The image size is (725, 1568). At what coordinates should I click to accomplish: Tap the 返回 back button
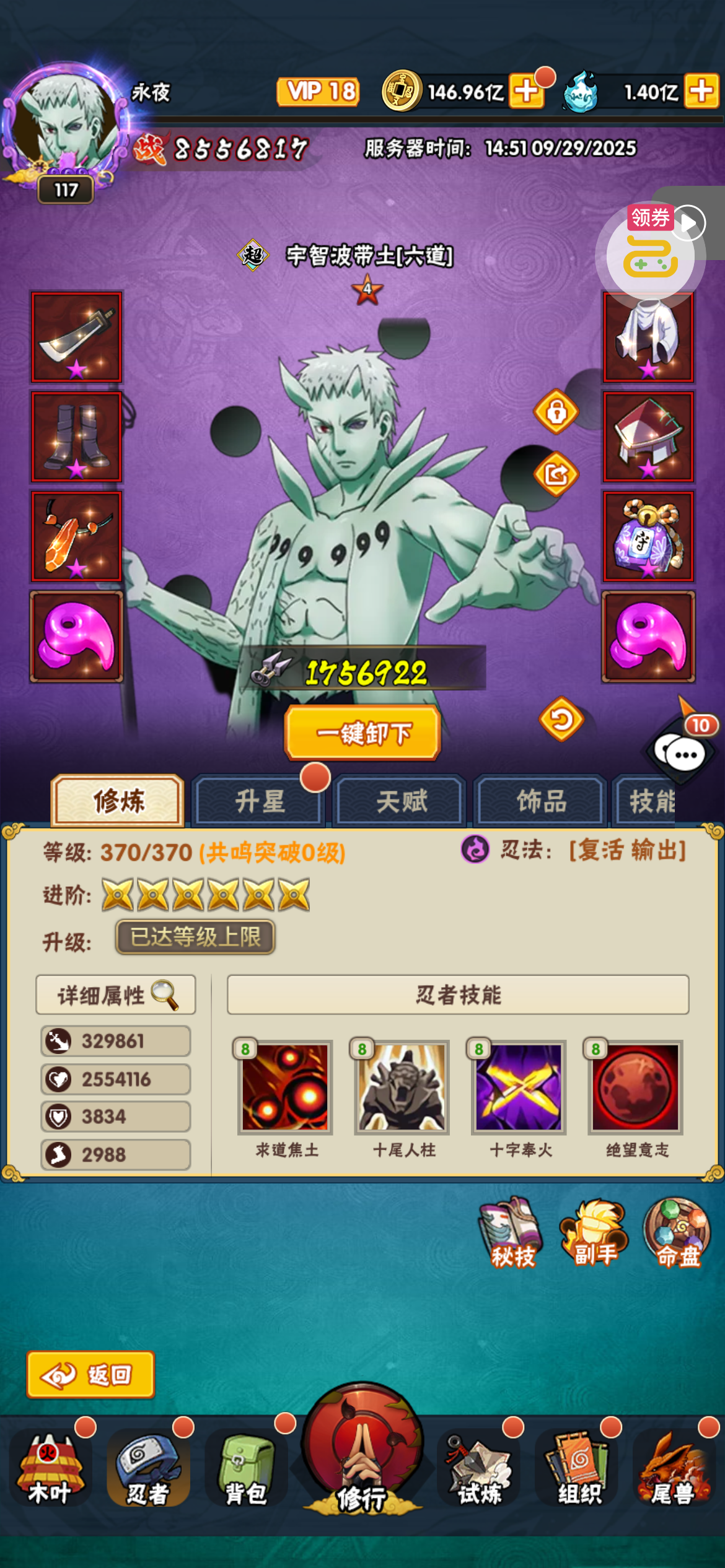[90, 1375]
